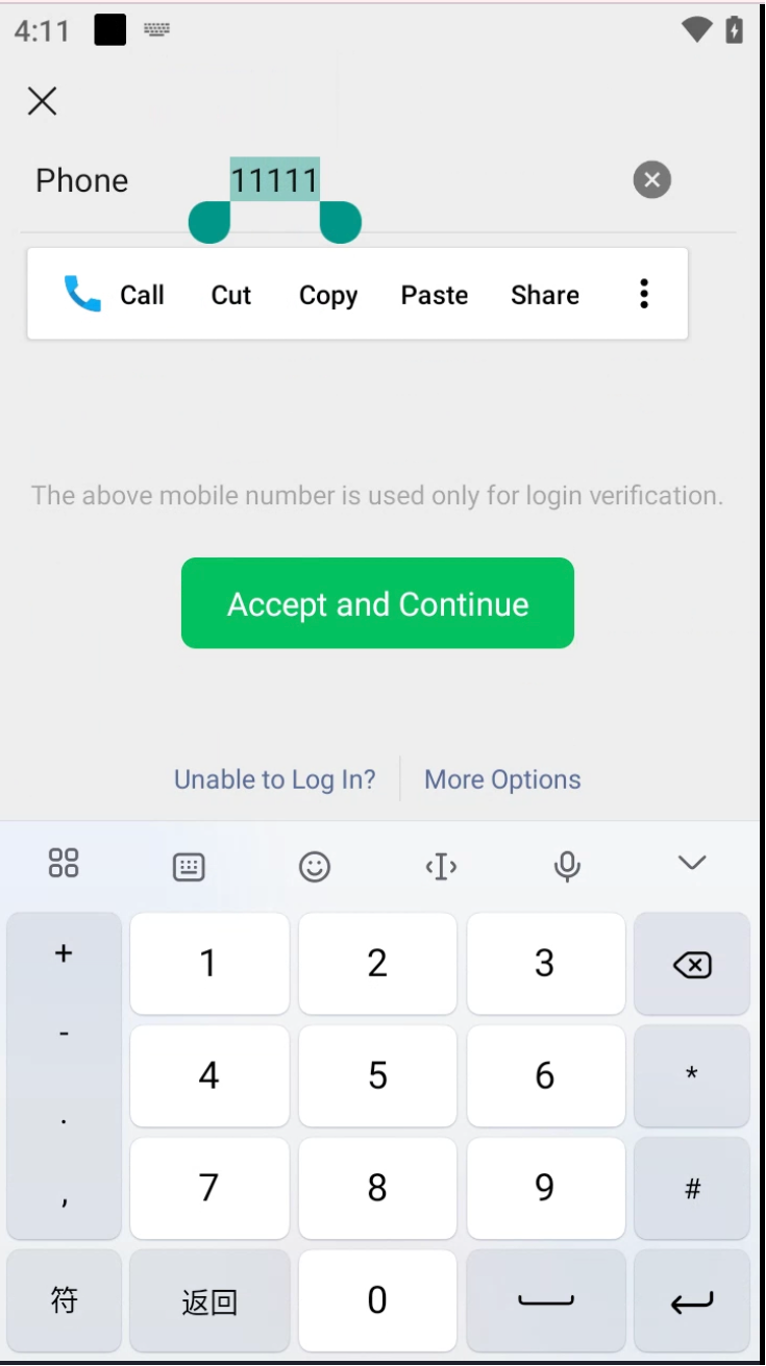Image resolution: width=766 pixels, height=1366 pixels.
Task: Open the keyboard layout switcher icon
Action: [189, 866]
